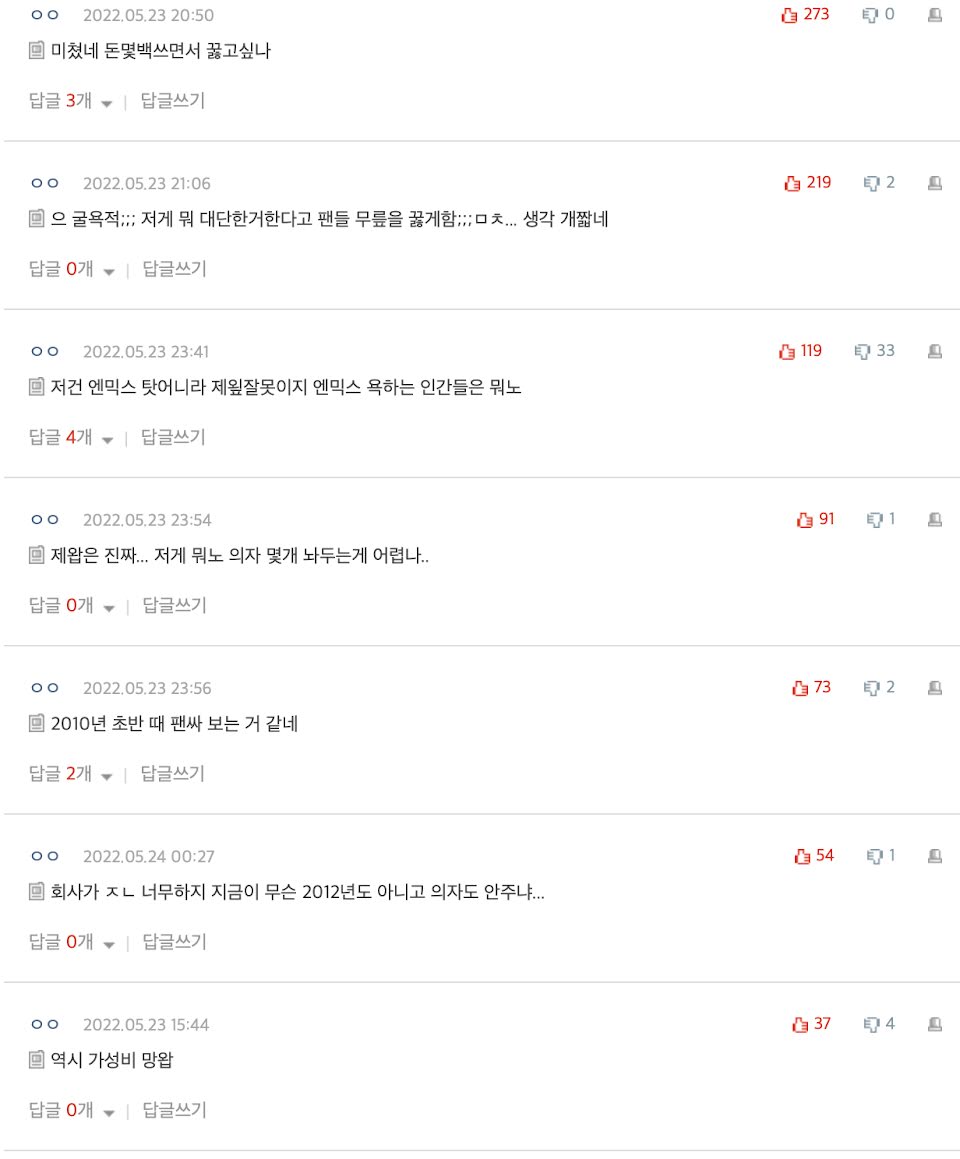960x1159 pixels.
Task: Like the 23:54 comment with 91 upvotes
Action: (805, 519)
